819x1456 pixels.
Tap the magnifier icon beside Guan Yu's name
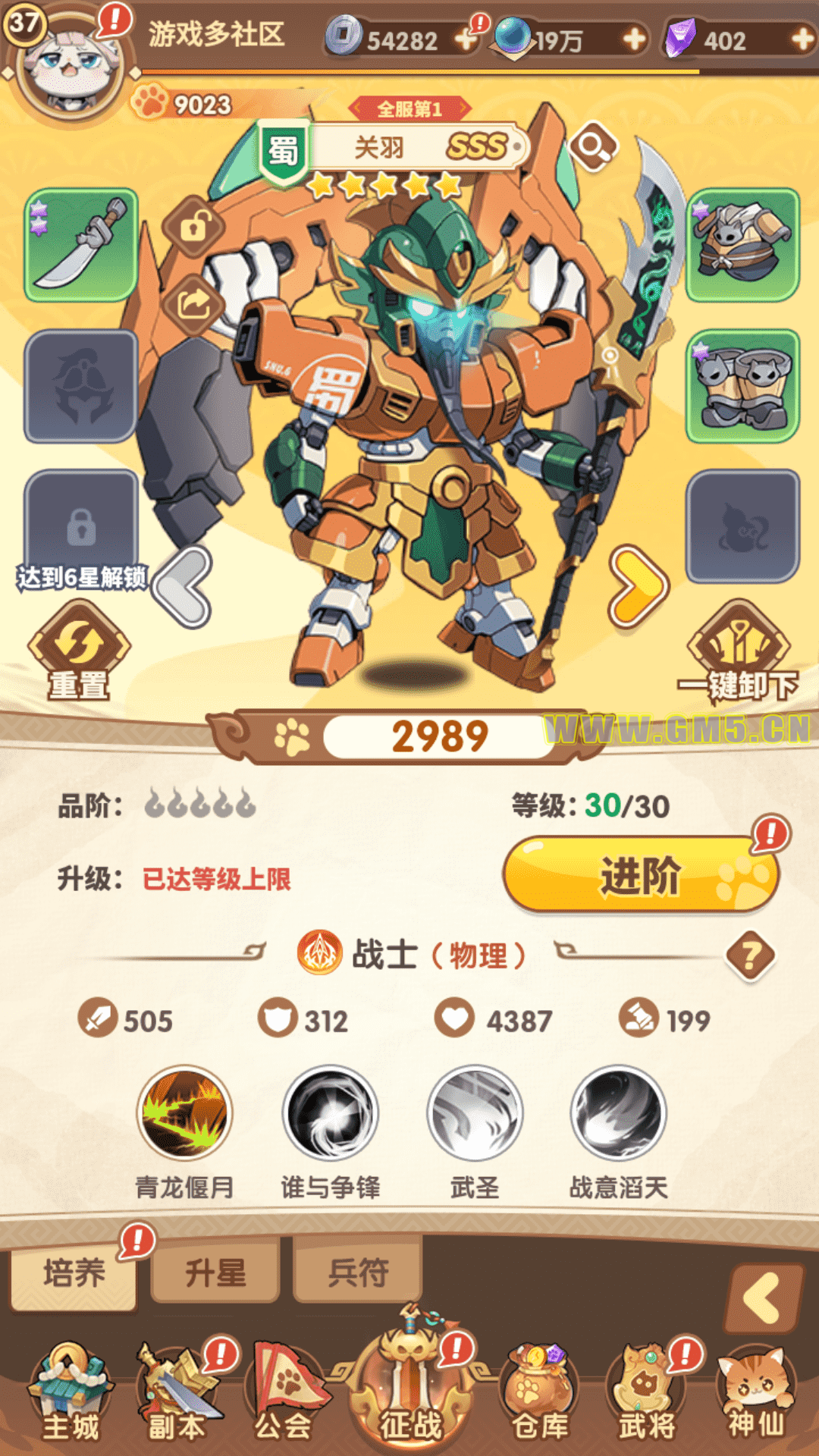point(592,146)
